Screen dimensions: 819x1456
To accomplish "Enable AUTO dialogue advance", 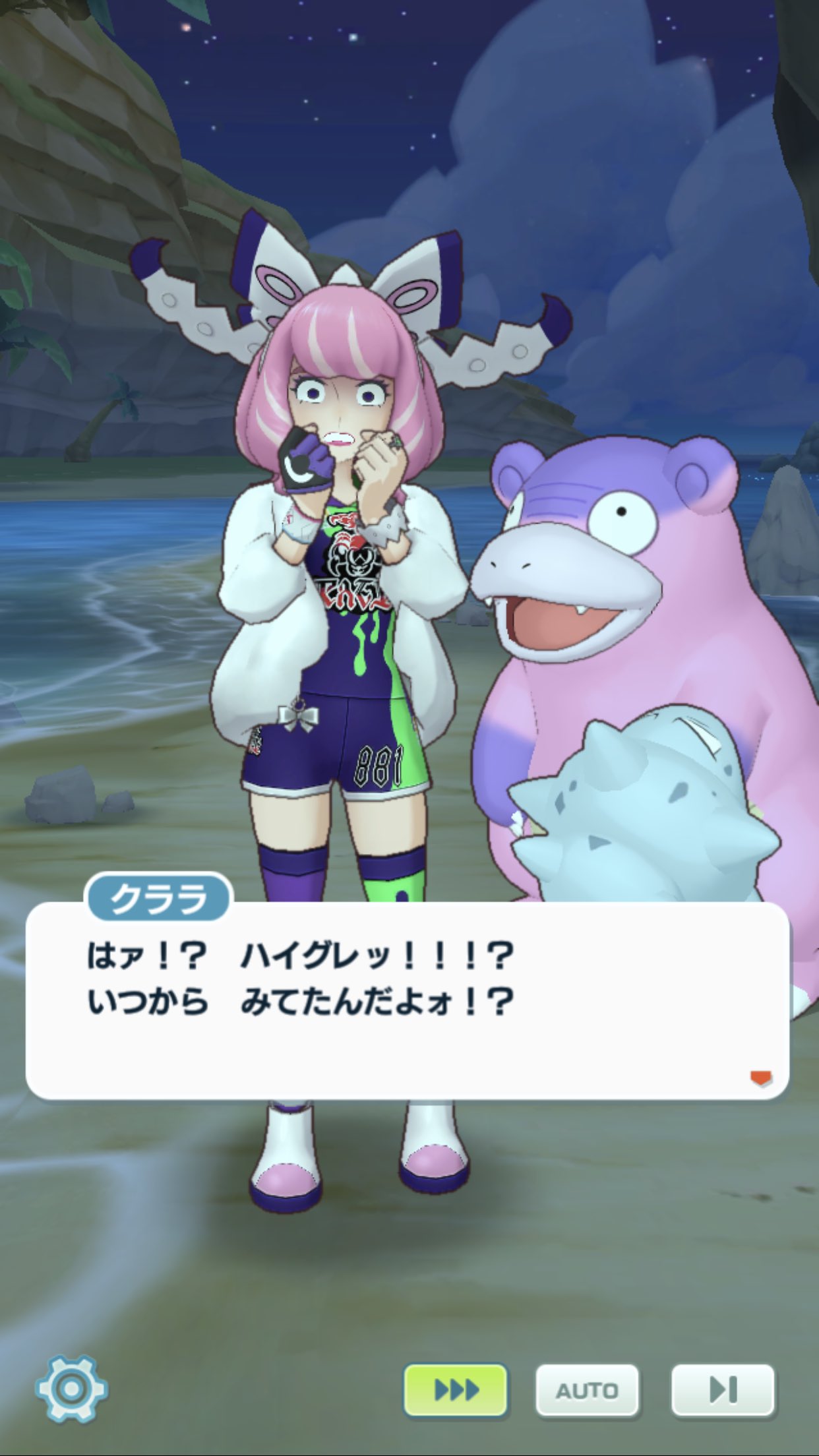I will (587, 1390).
